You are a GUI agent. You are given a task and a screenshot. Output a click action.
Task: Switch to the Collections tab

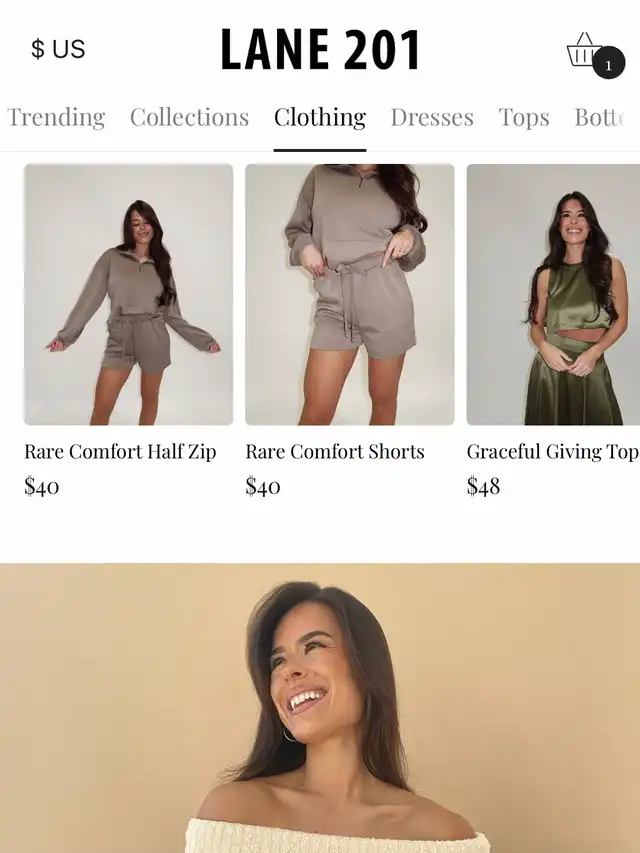[x=189, y=117]
